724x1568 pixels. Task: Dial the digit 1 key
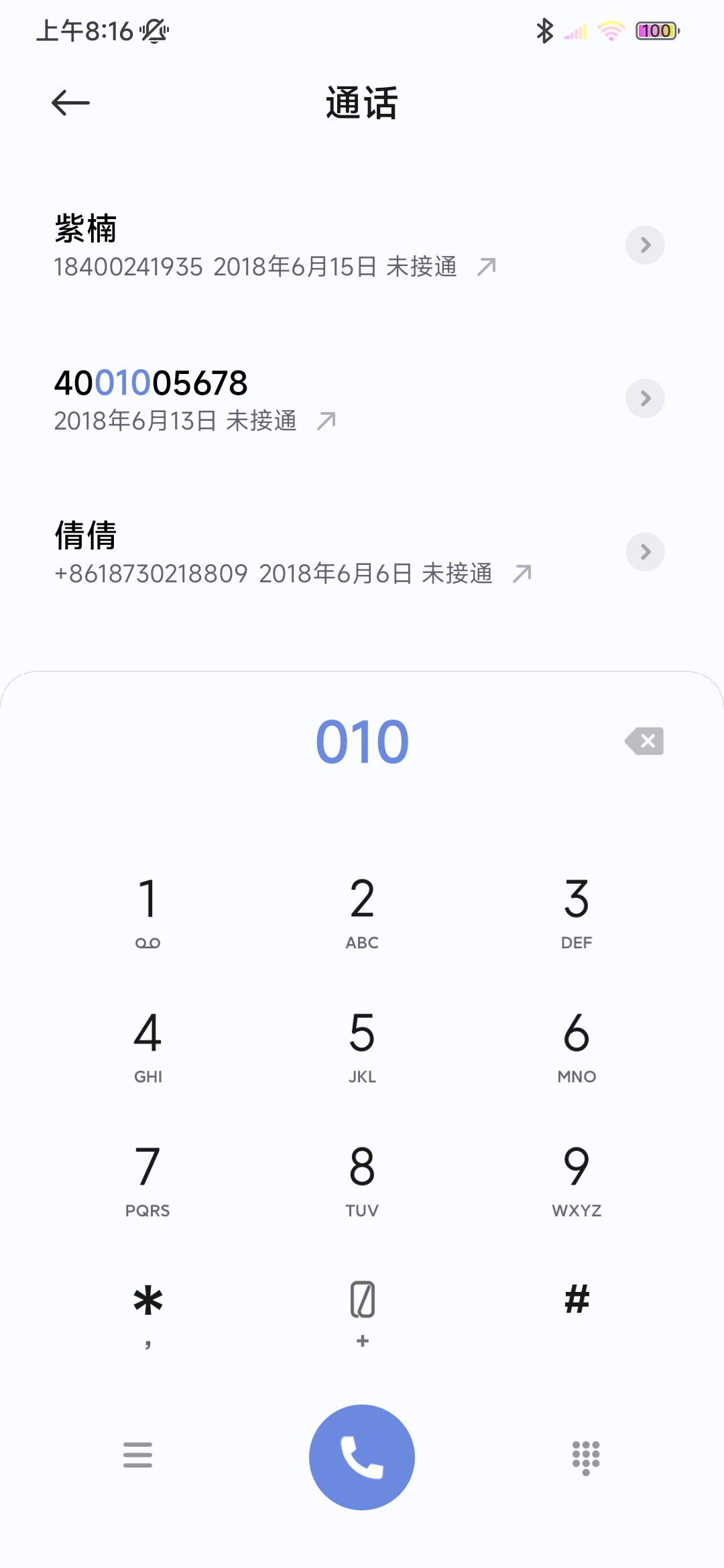point(147,913)
